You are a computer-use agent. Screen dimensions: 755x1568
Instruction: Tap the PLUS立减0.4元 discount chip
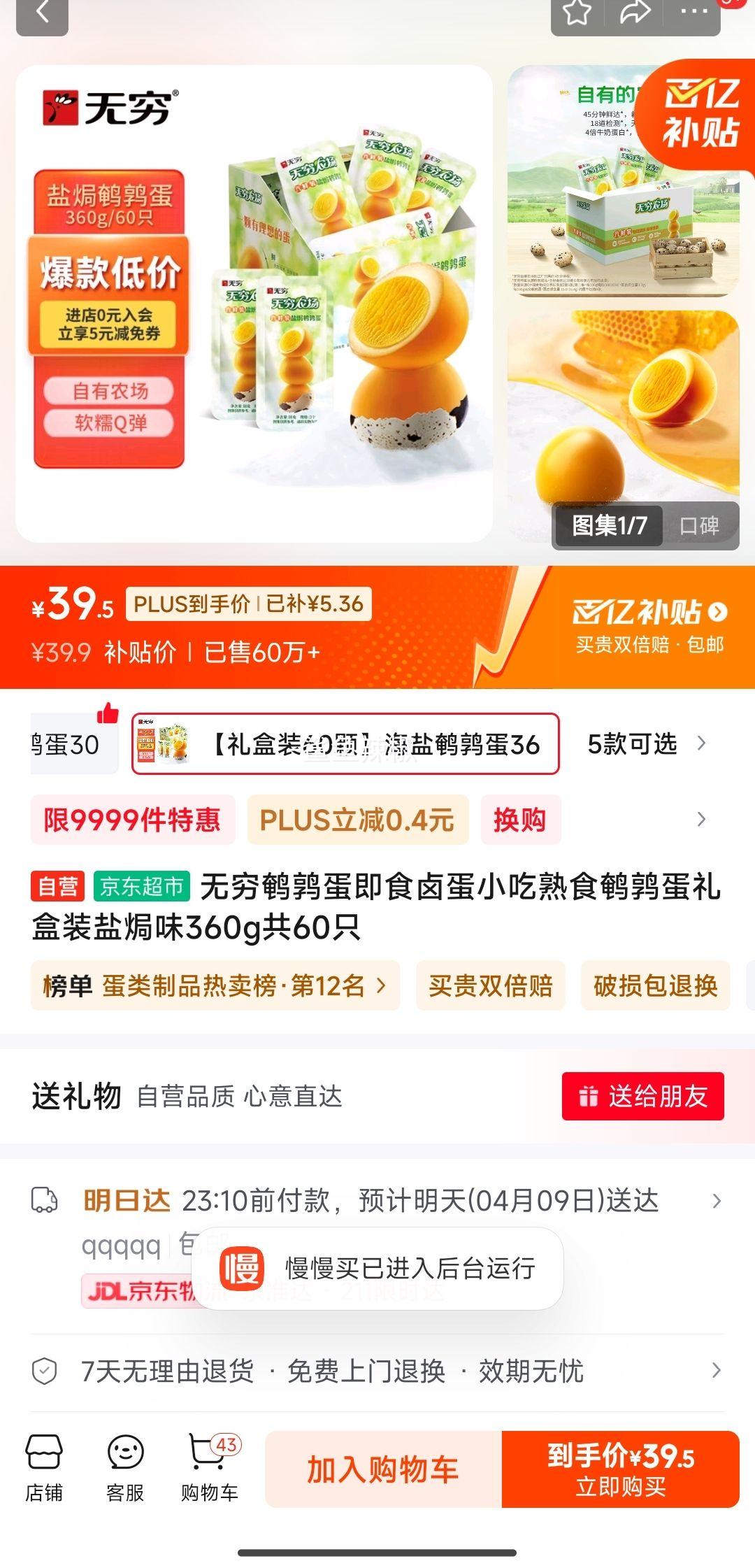[x=357, y=820]
